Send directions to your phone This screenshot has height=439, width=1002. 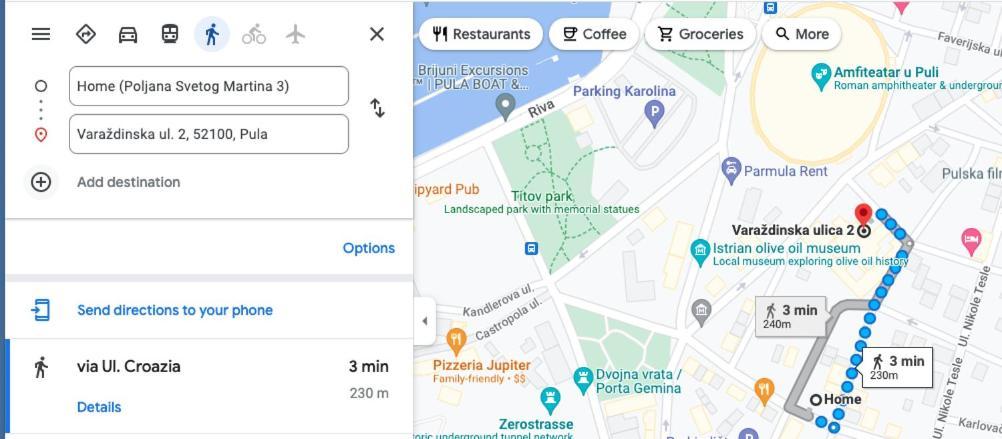(x=174, y=310)
